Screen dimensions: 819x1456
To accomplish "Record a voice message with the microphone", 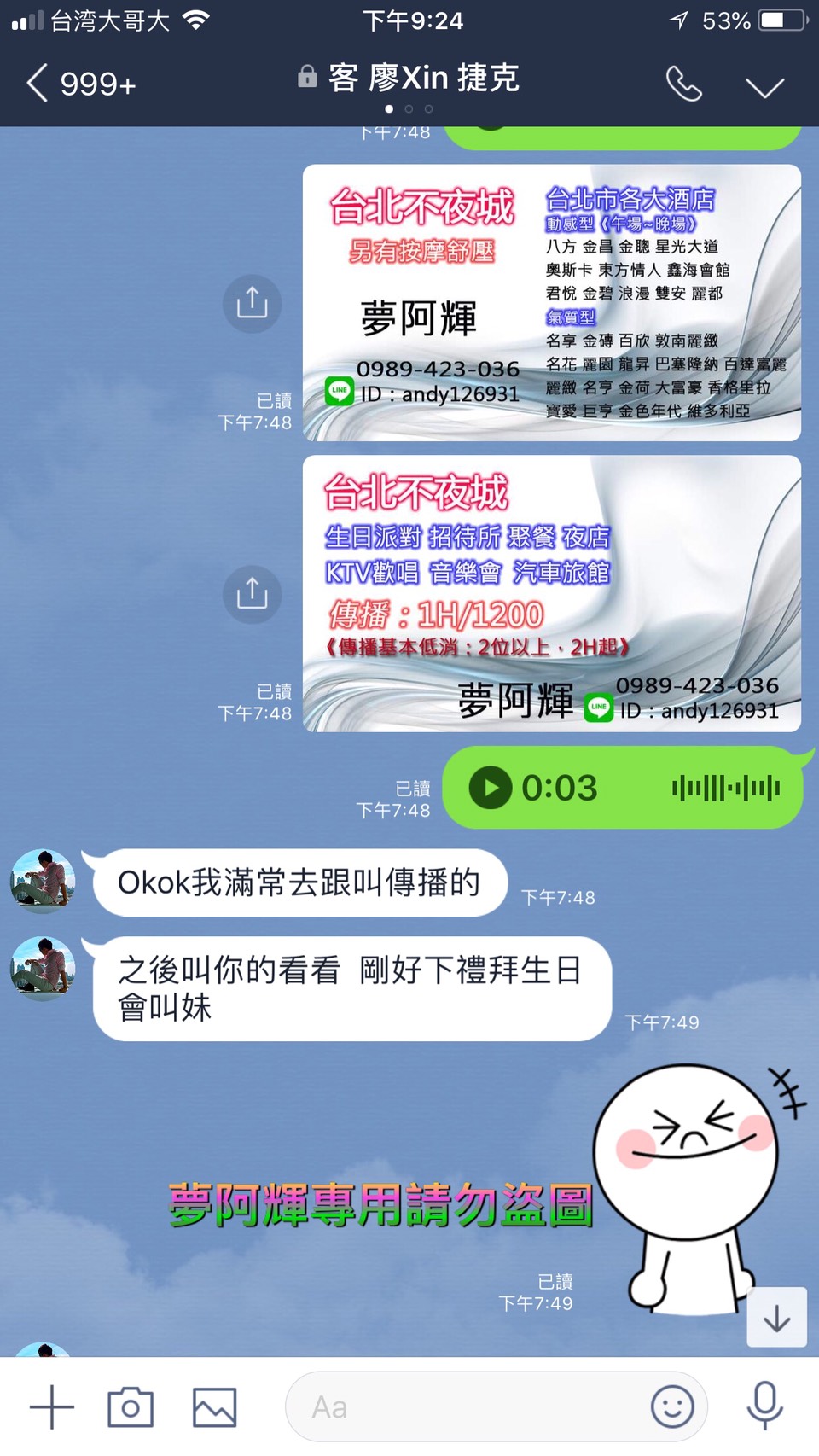I will tap(764, 1406).
